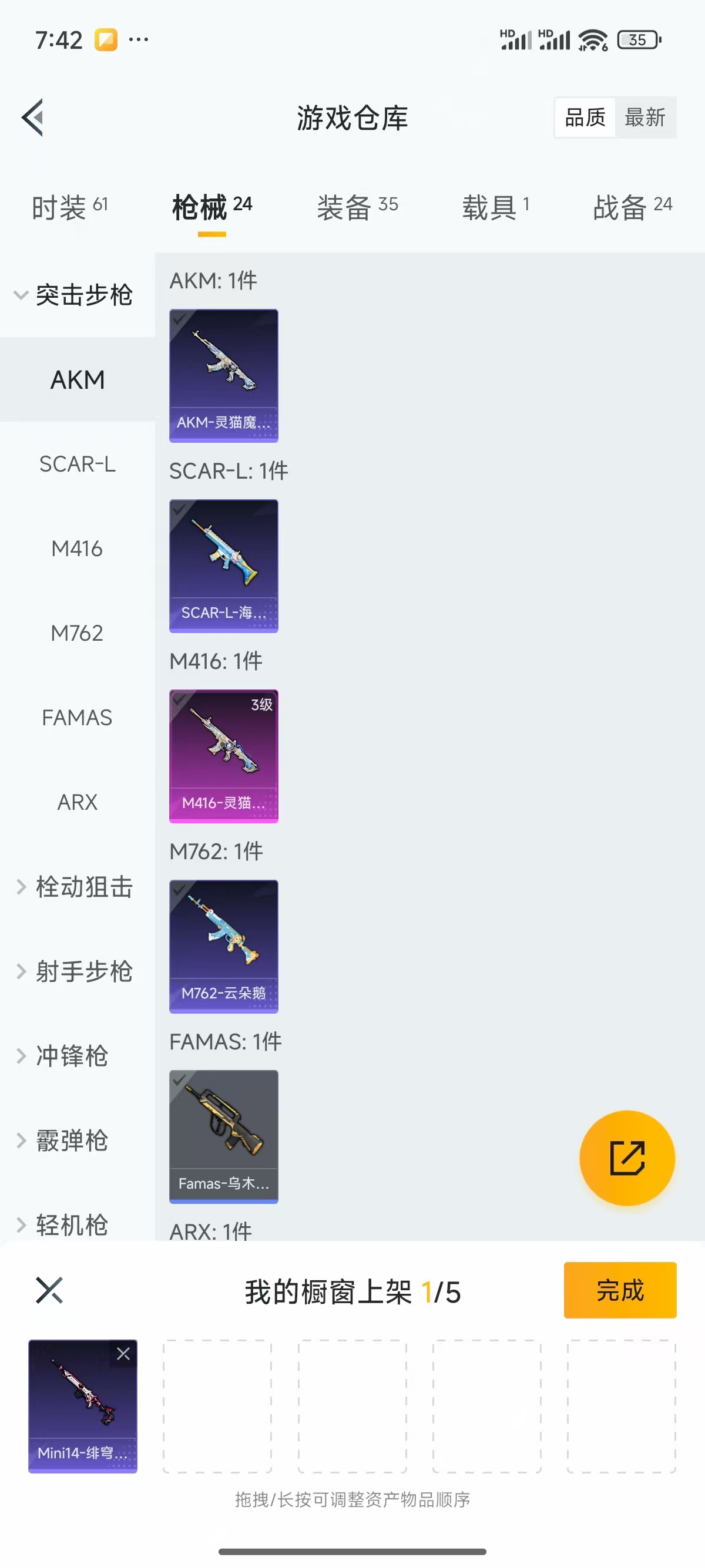The width and height of the screenshot is (705, 1568).
Task: Select the M416-灵猫 level 3 skin
Action: 223,755
